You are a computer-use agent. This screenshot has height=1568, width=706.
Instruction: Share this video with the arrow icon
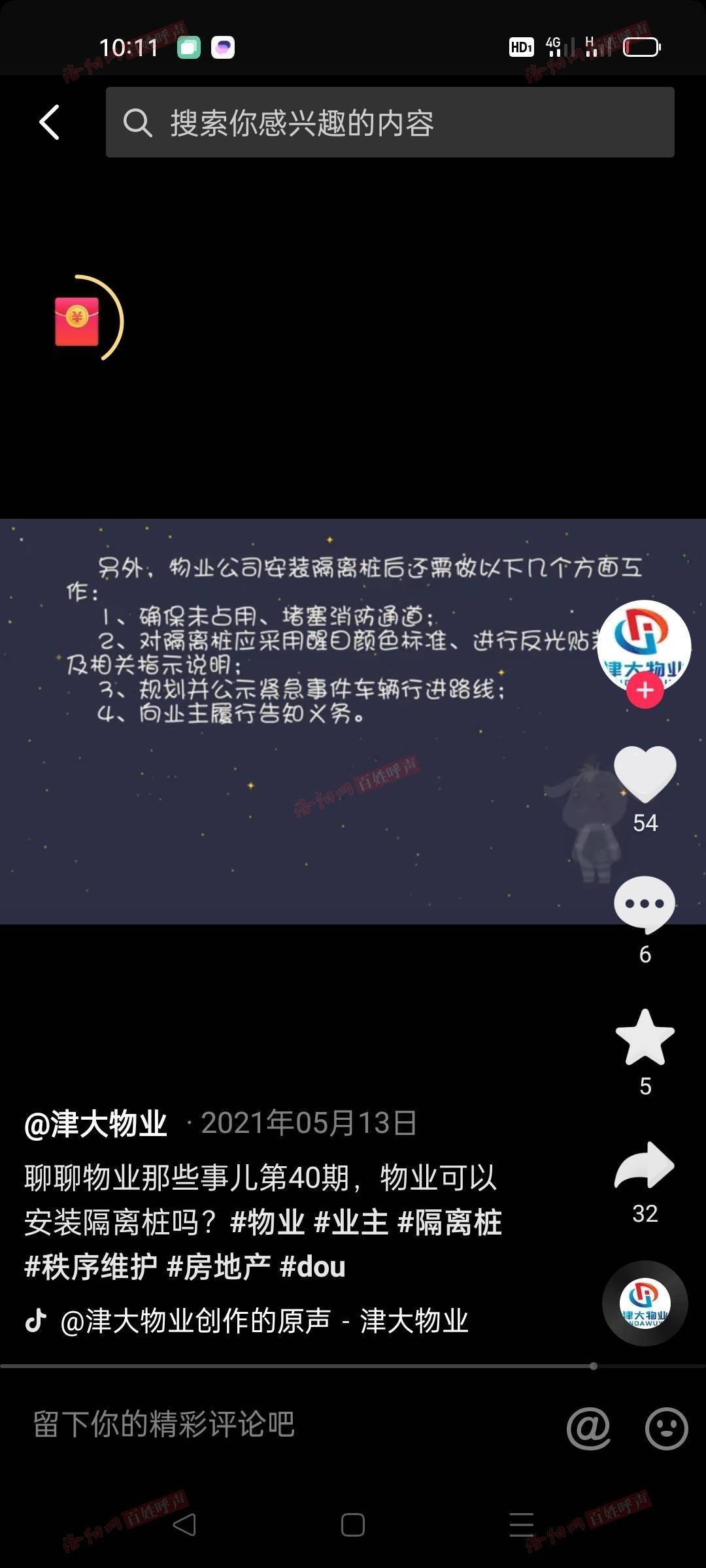(645, 1167)
